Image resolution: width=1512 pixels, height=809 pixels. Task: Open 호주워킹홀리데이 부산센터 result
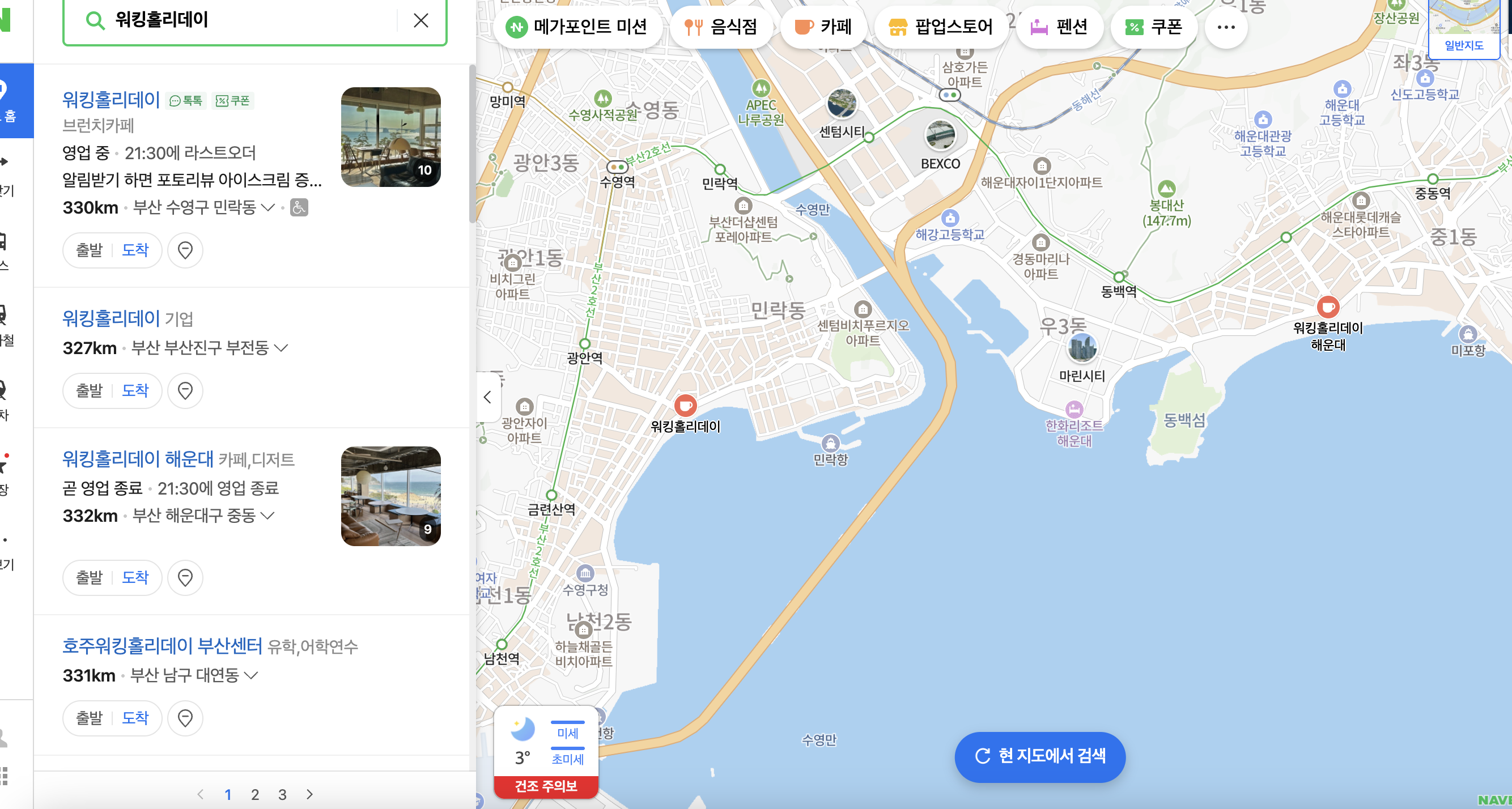162,645
